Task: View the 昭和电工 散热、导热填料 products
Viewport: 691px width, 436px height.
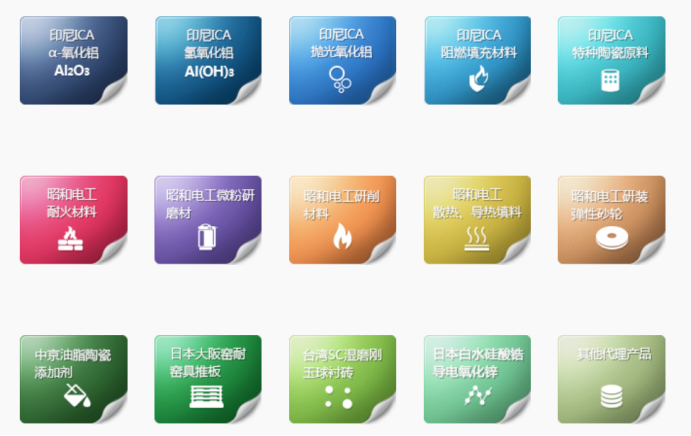Action: point(477,220)
